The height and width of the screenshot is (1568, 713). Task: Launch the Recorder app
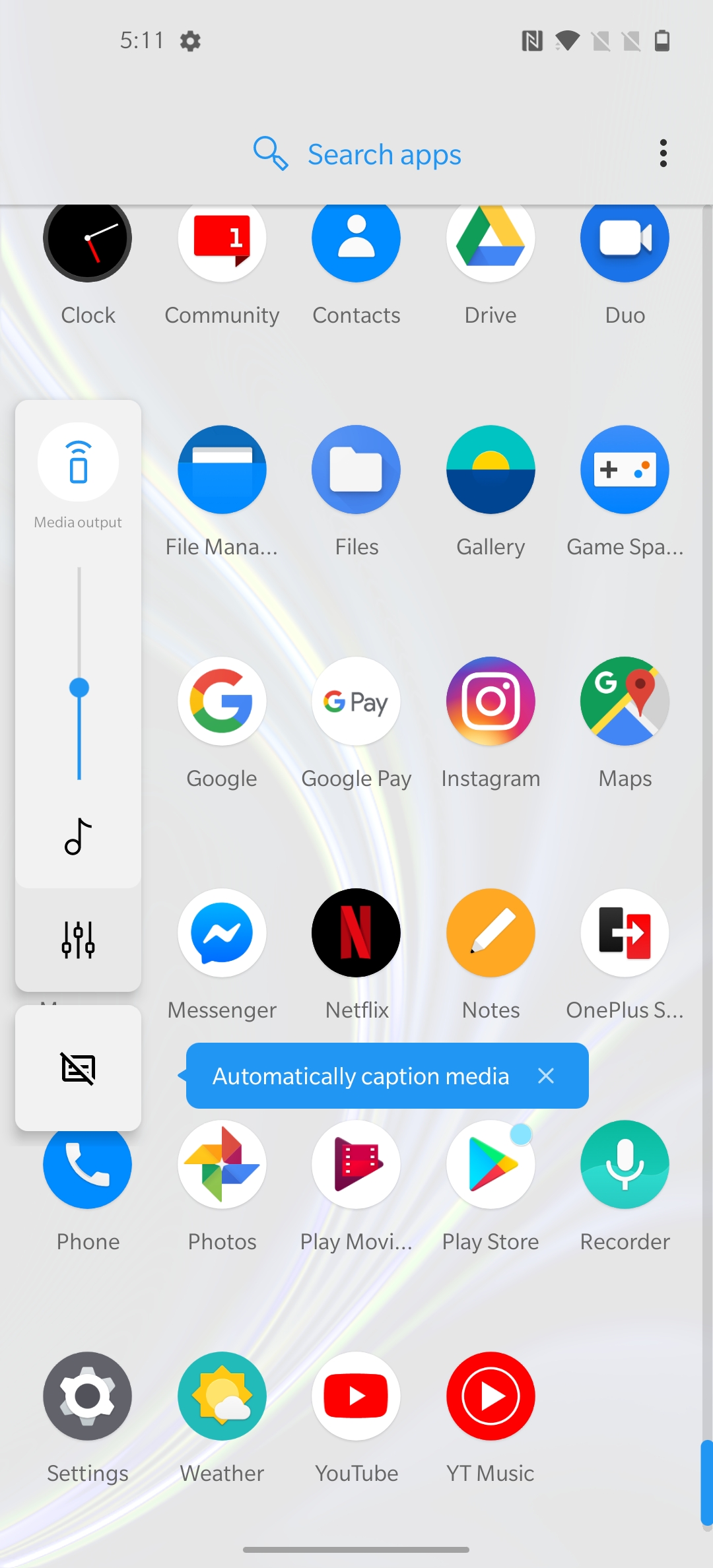(625, 1165)
